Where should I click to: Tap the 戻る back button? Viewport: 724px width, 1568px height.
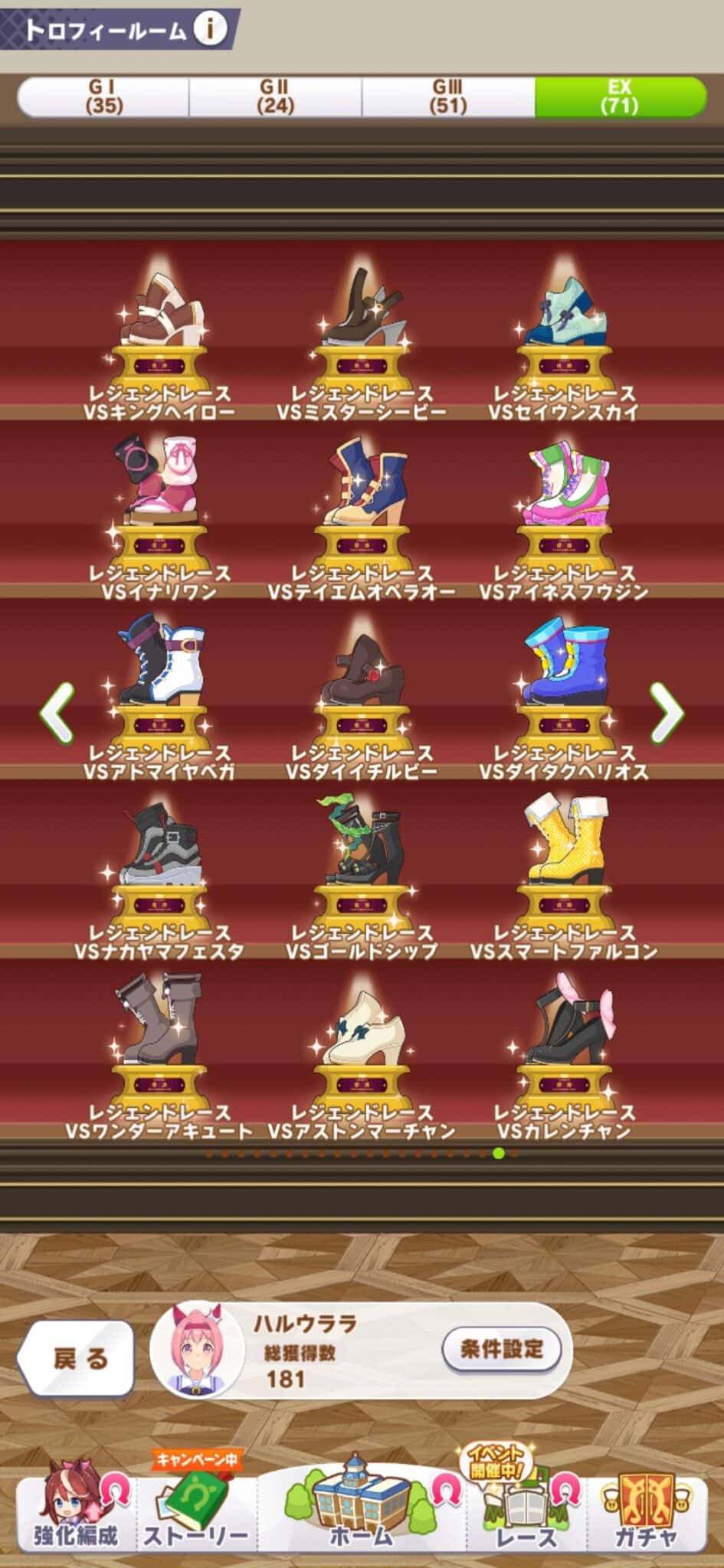pyautogui.click(x=77, y=1359)
